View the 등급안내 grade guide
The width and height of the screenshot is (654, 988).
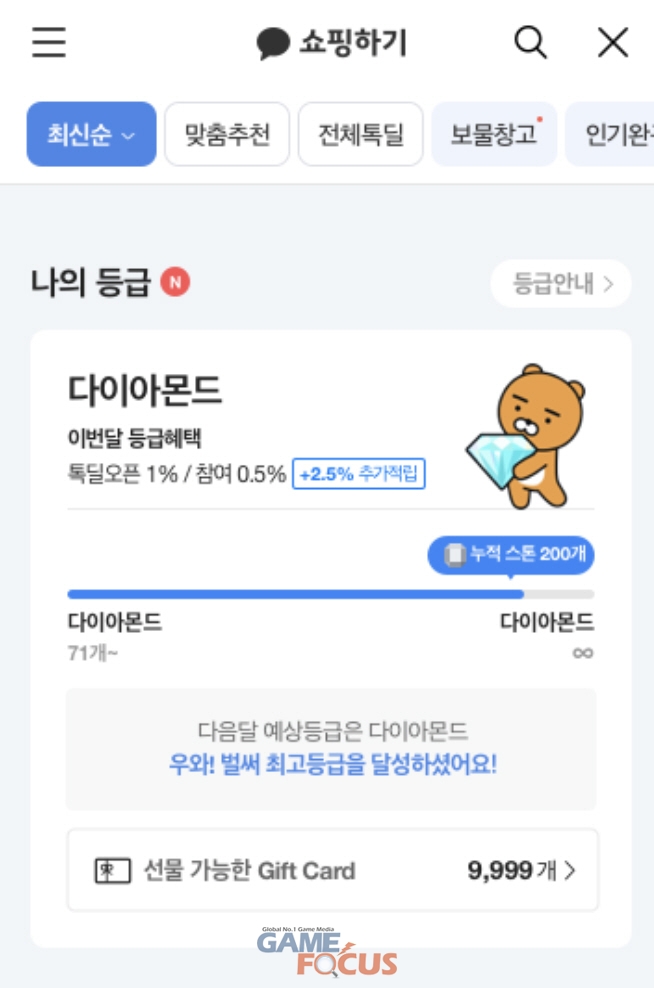tap(560, 284)
